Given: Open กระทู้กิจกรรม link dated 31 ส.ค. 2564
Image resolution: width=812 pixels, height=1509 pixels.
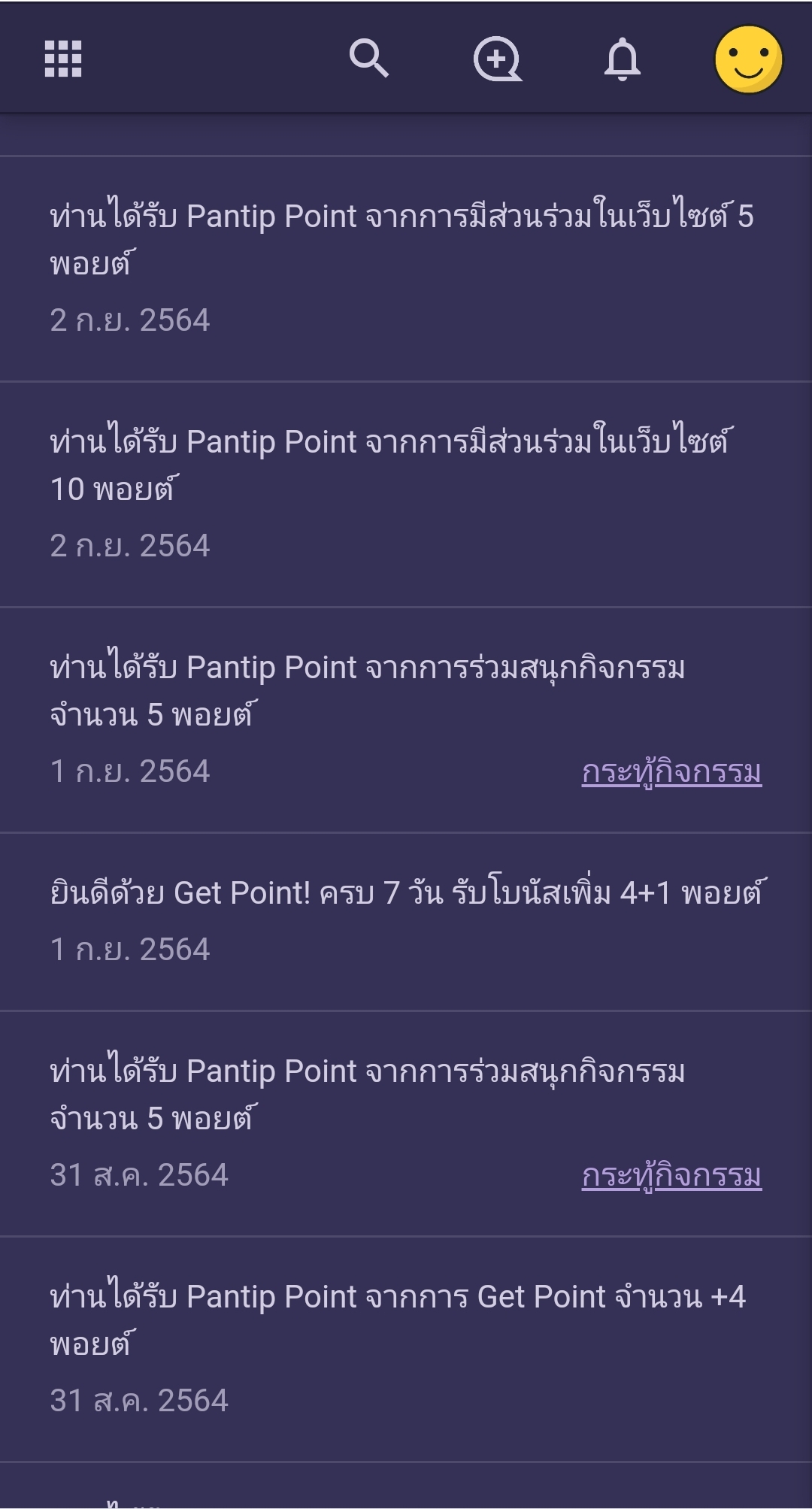Looking at the screenshot, I should click(x=671, y=1175).
